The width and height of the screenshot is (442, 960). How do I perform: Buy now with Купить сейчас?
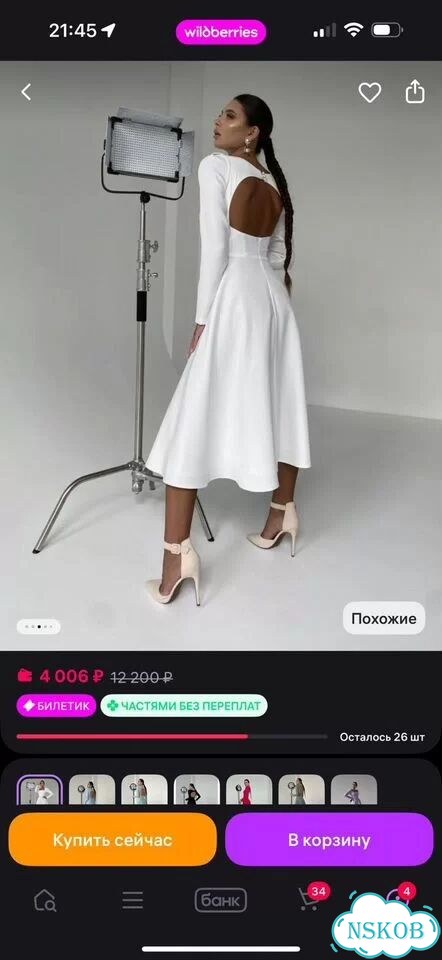coord(112,839)
